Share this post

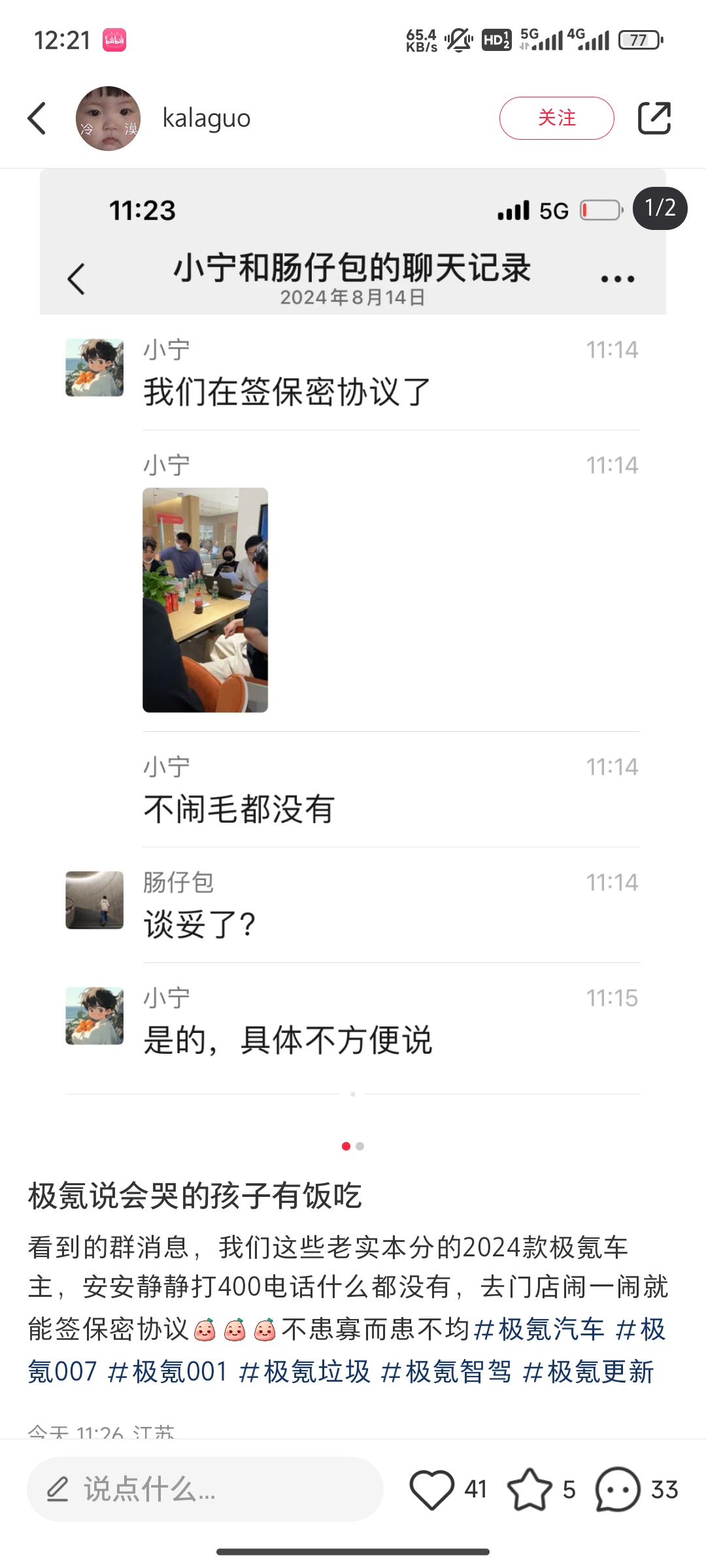click(654, 118)
